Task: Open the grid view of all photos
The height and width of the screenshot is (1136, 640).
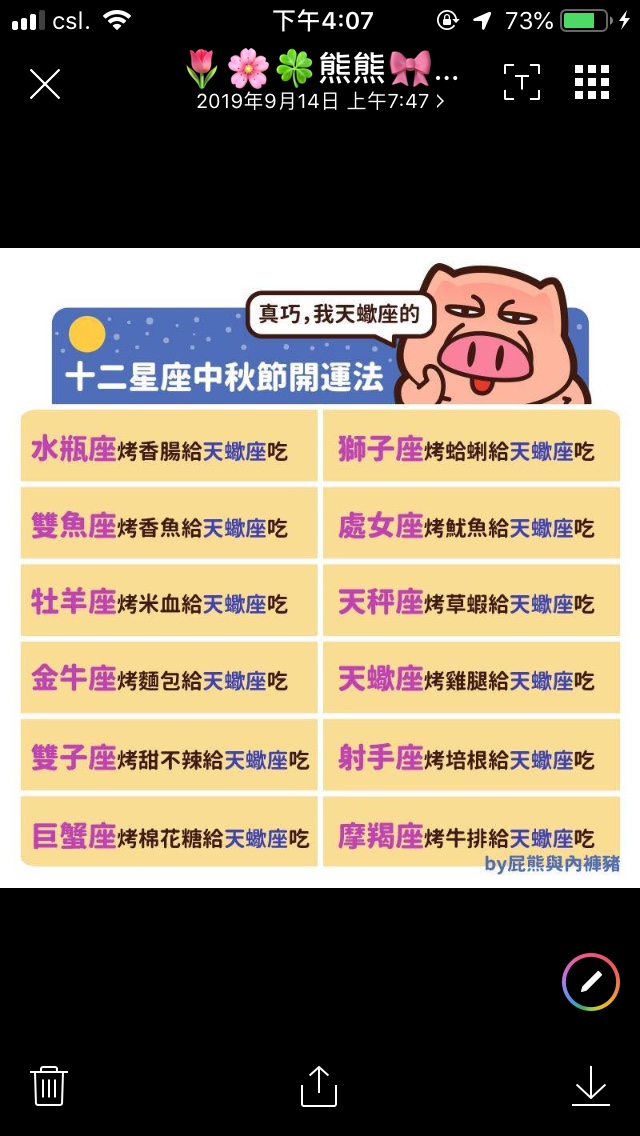Action: (x=592, y=83)
